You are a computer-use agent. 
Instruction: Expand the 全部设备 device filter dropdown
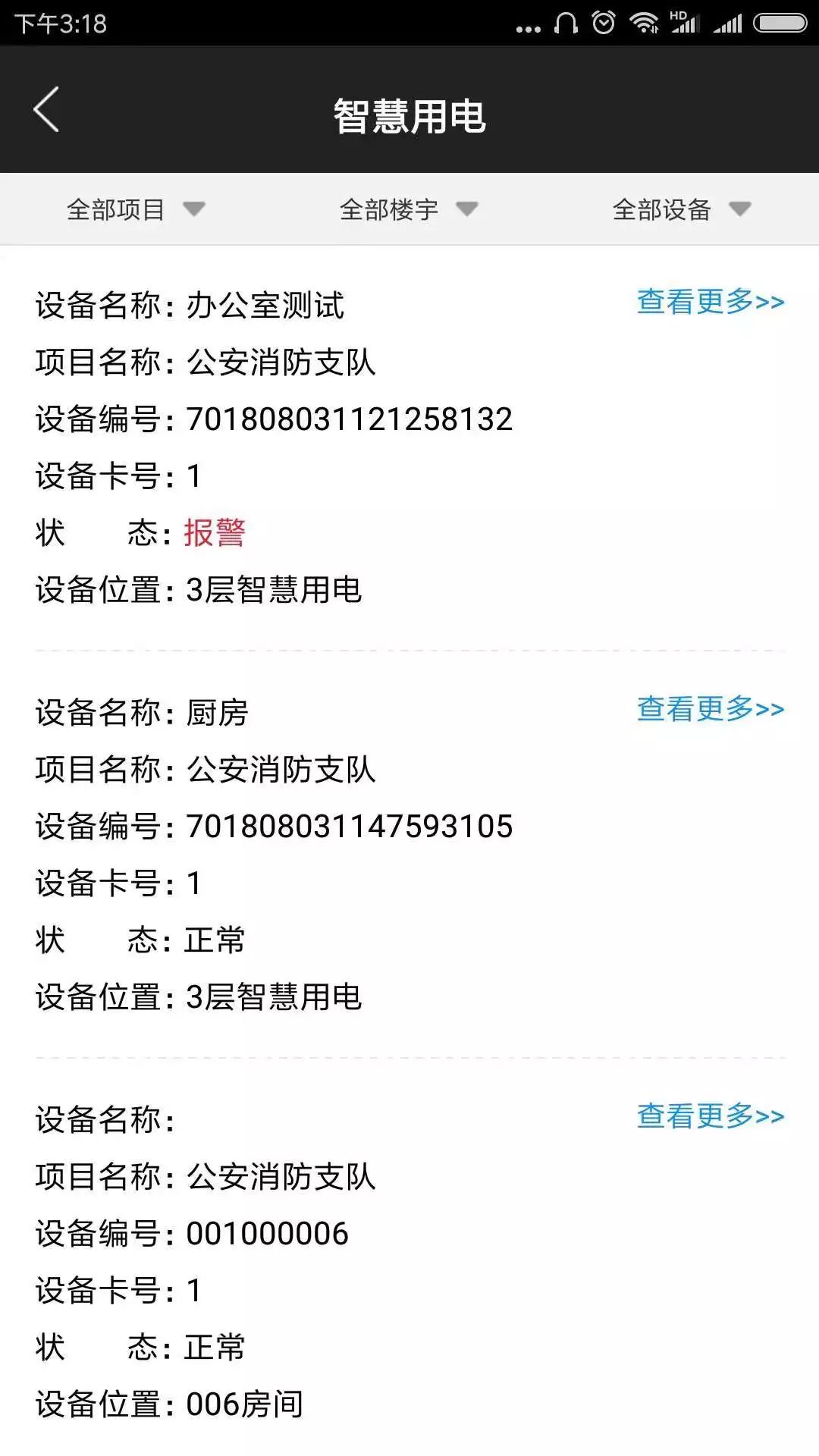(682, 209)
